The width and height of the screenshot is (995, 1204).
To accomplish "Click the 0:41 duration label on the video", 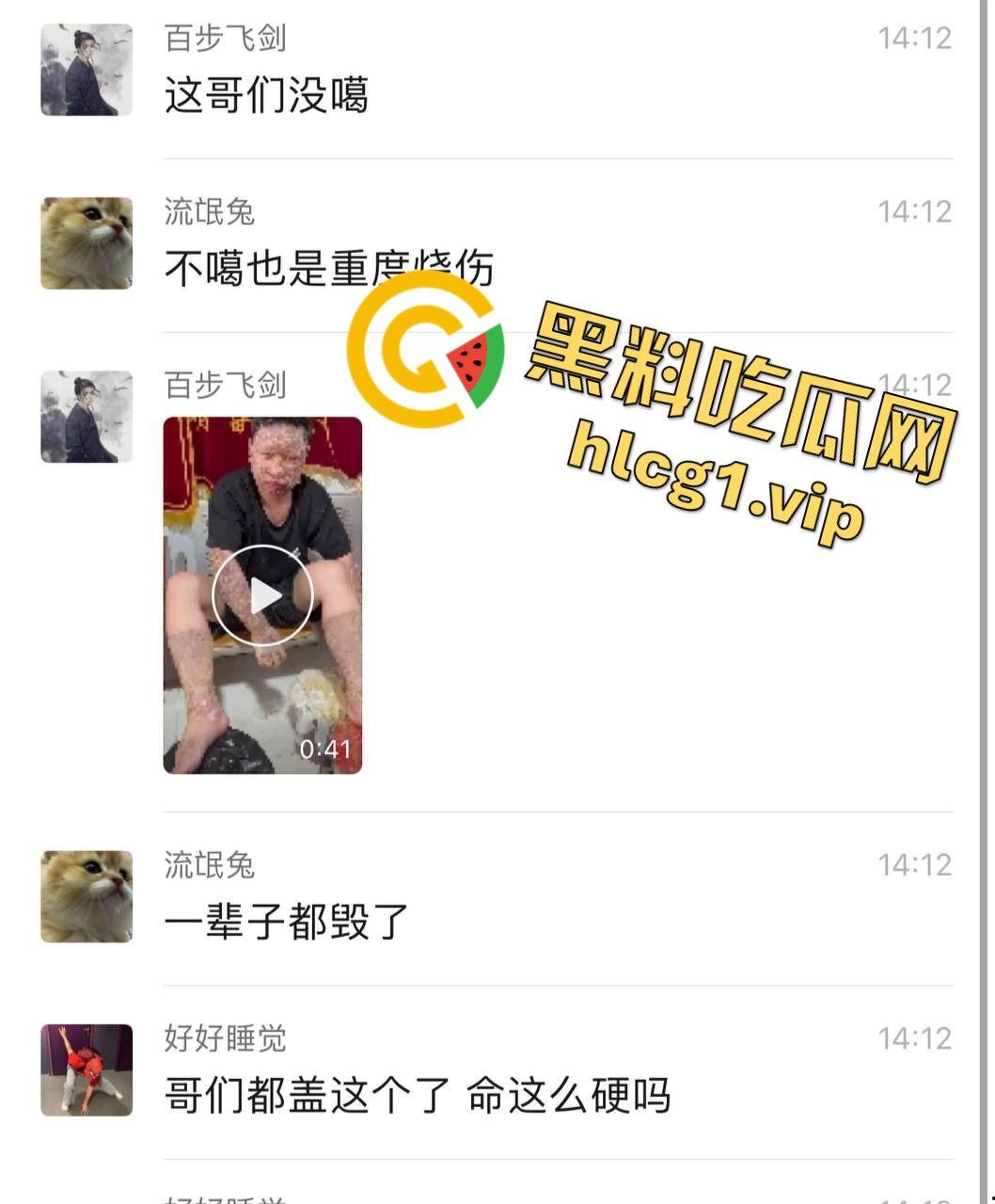I will click(x=324, y=750).
